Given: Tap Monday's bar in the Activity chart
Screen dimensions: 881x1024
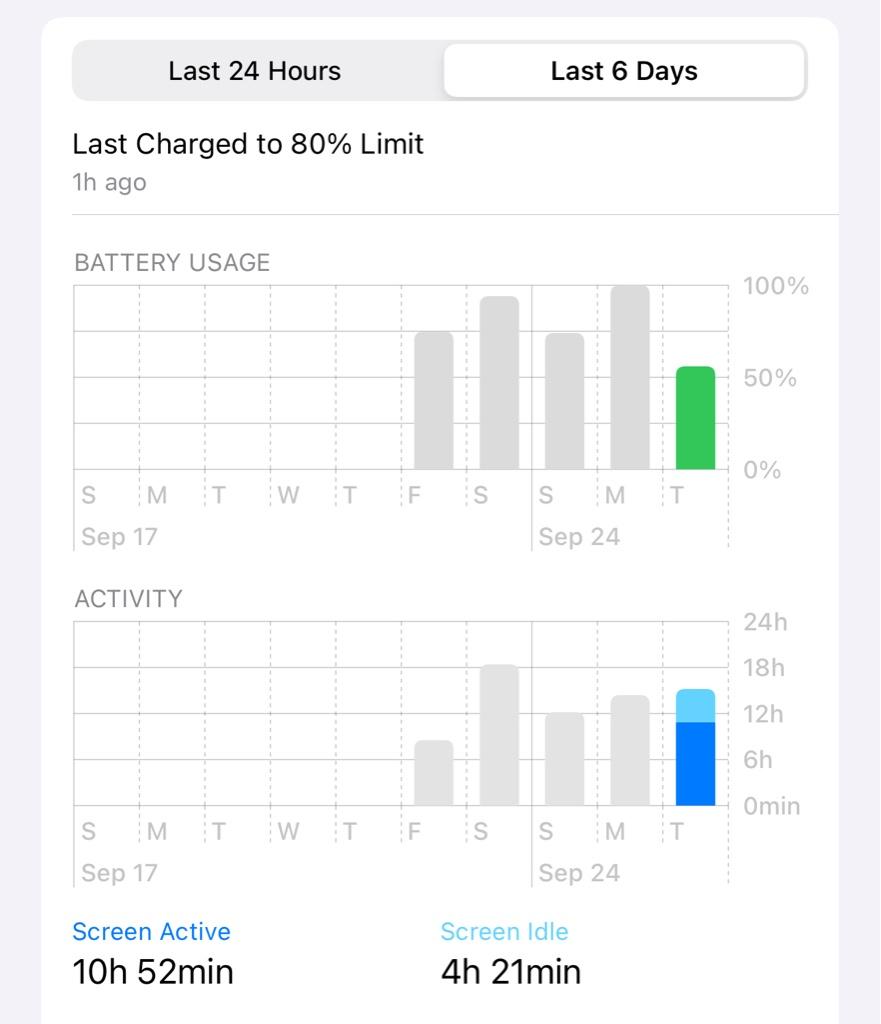Looking at the screenshot, I should [x=630, y=750].
